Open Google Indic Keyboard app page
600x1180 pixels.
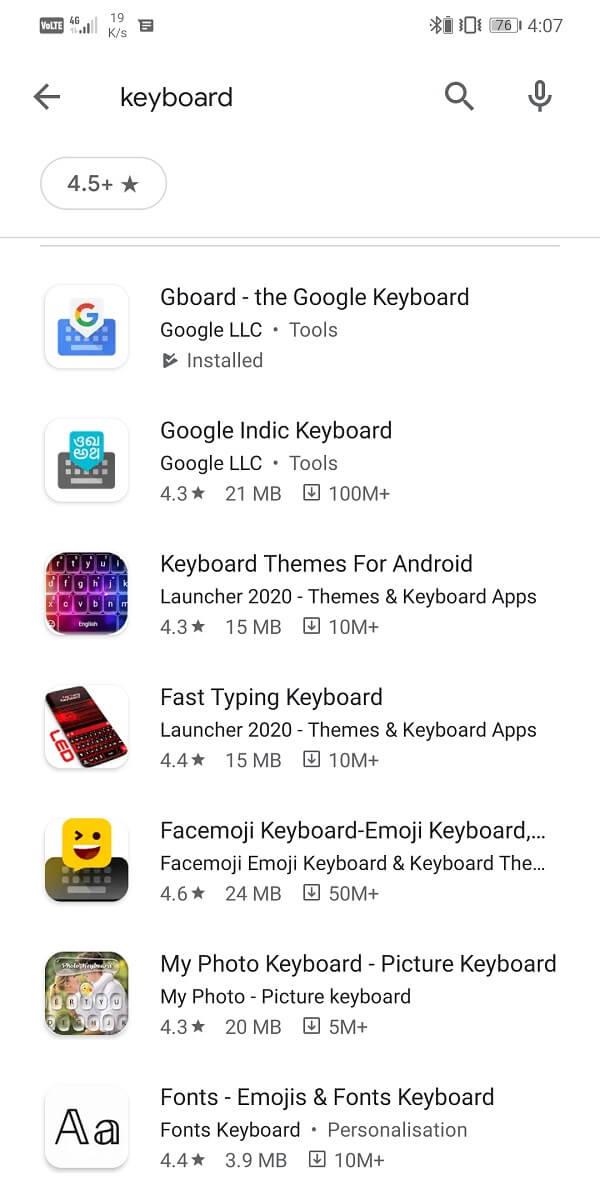tap(276, 431)
